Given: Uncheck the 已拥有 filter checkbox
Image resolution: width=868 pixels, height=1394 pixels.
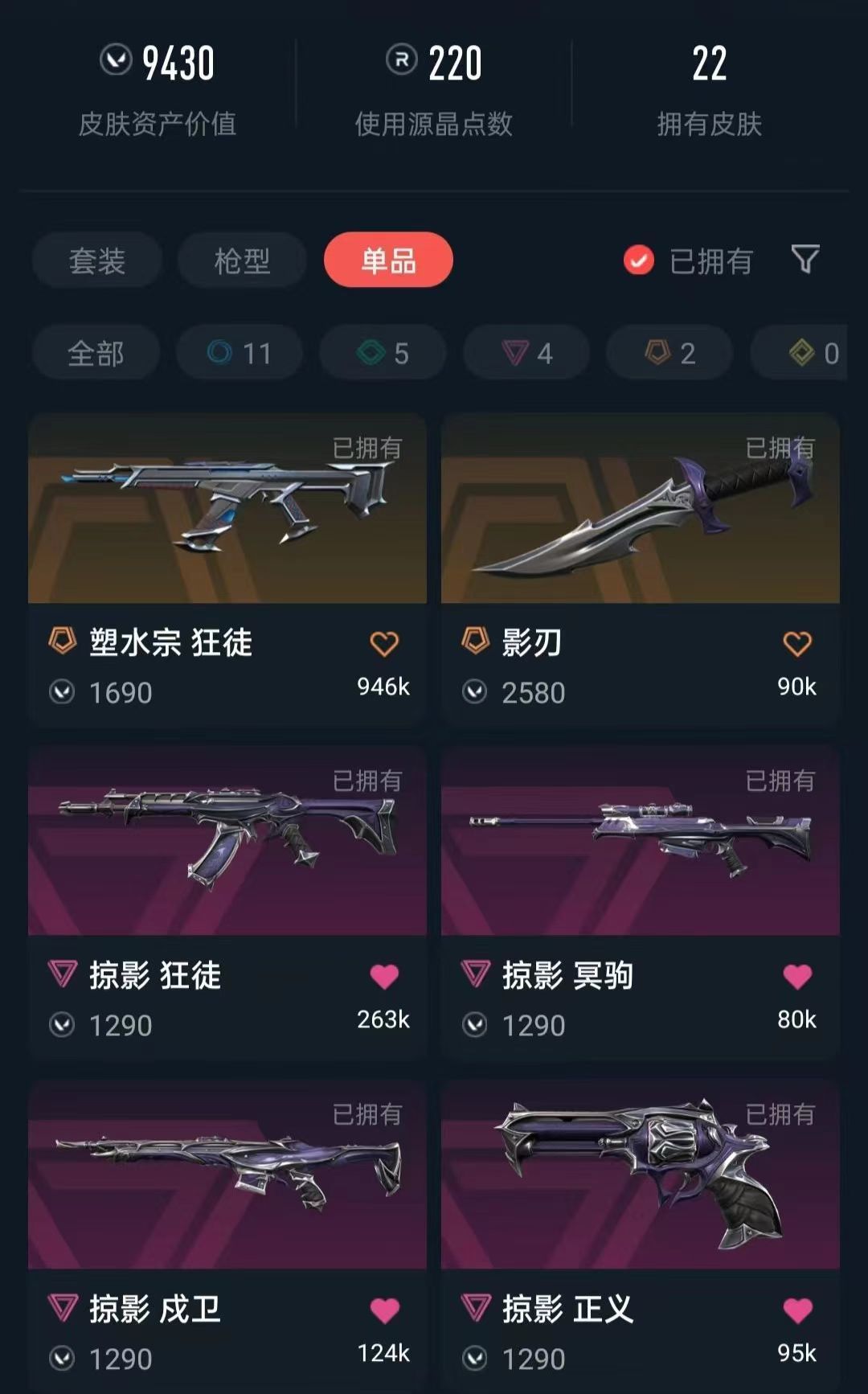Looking at the screenshot, I should tap(639, 260).
